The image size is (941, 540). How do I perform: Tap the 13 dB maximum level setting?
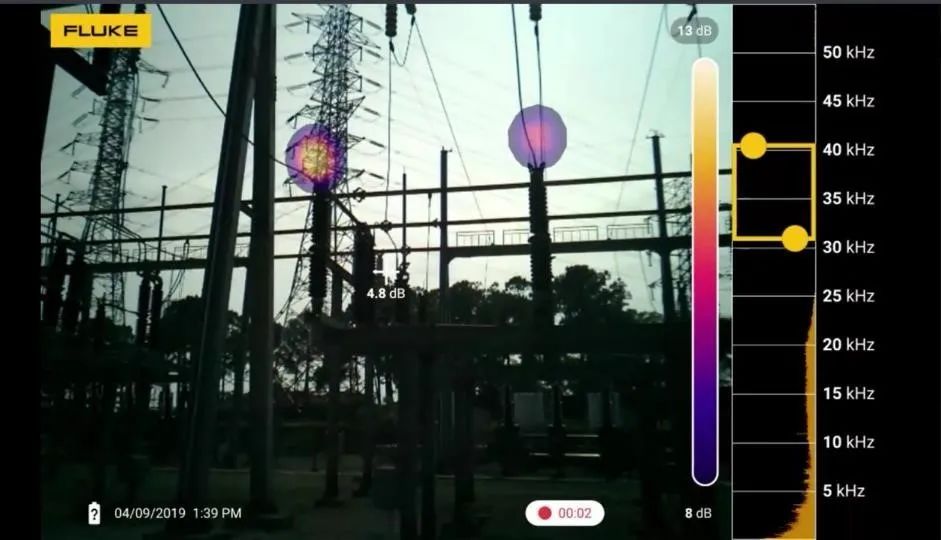[x=694, y=31]
